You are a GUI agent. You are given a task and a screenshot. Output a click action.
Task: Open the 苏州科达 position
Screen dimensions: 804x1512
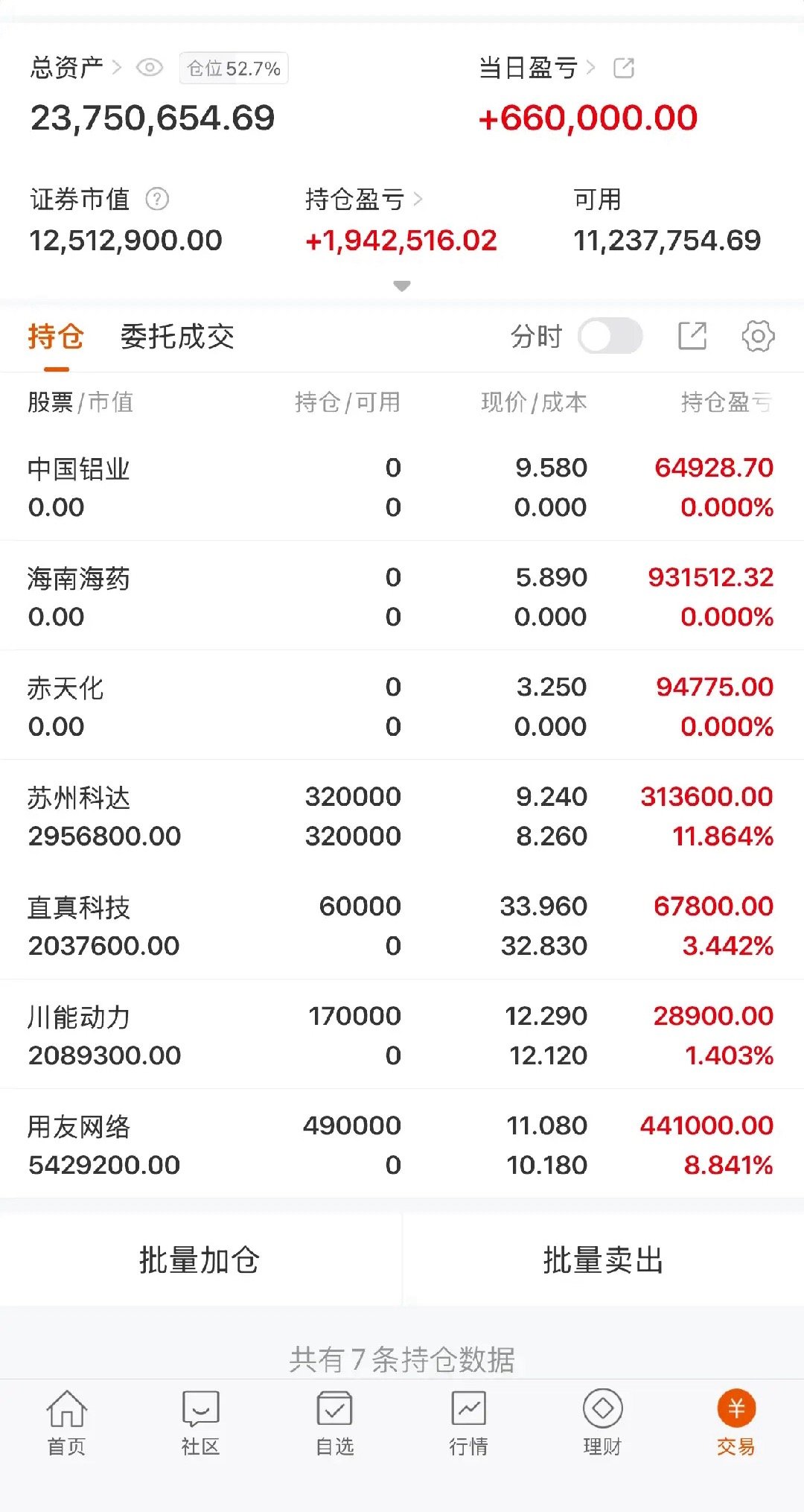pyautogui.click(x=402, y=815)
